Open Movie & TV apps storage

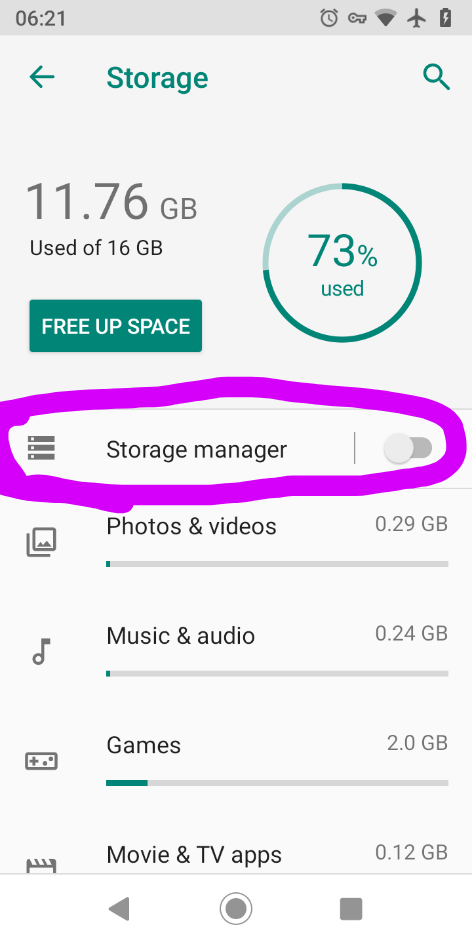236,855
